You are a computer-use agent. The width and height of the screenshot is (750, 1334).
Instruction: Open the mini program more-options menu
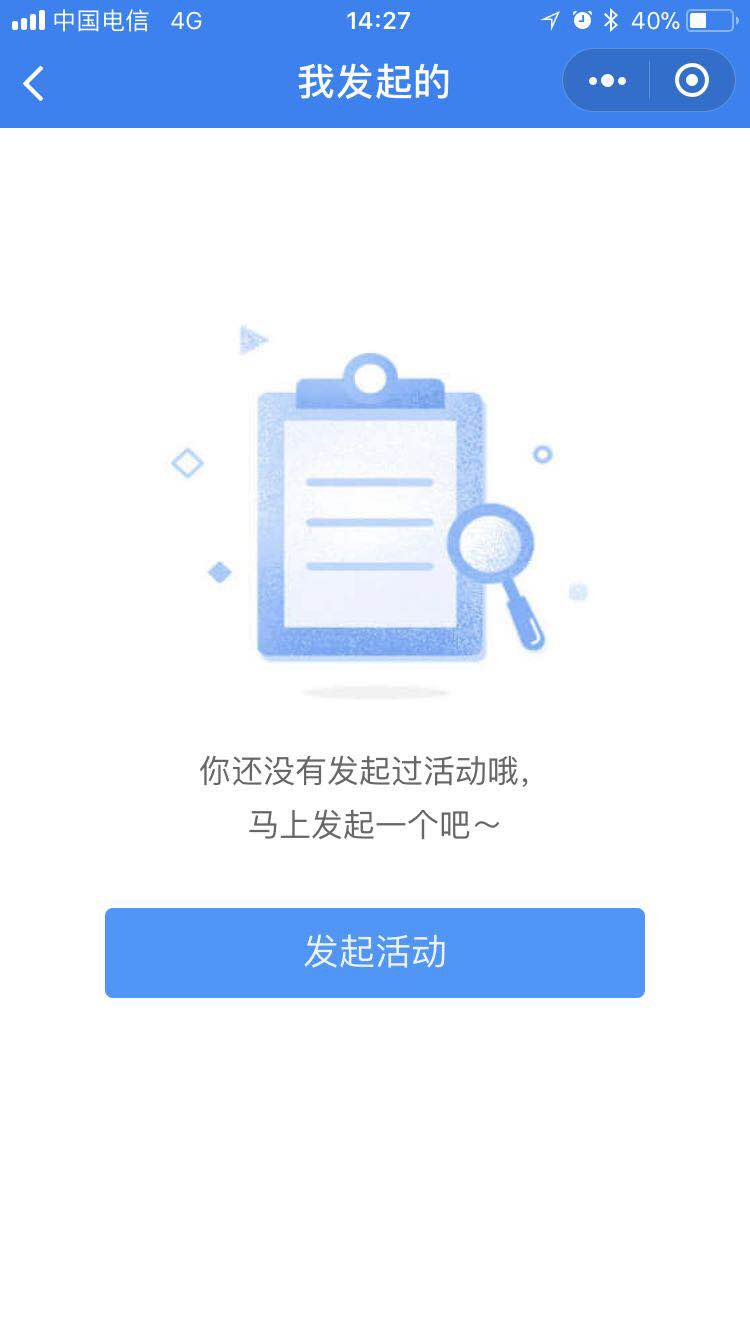pos(607,81)
